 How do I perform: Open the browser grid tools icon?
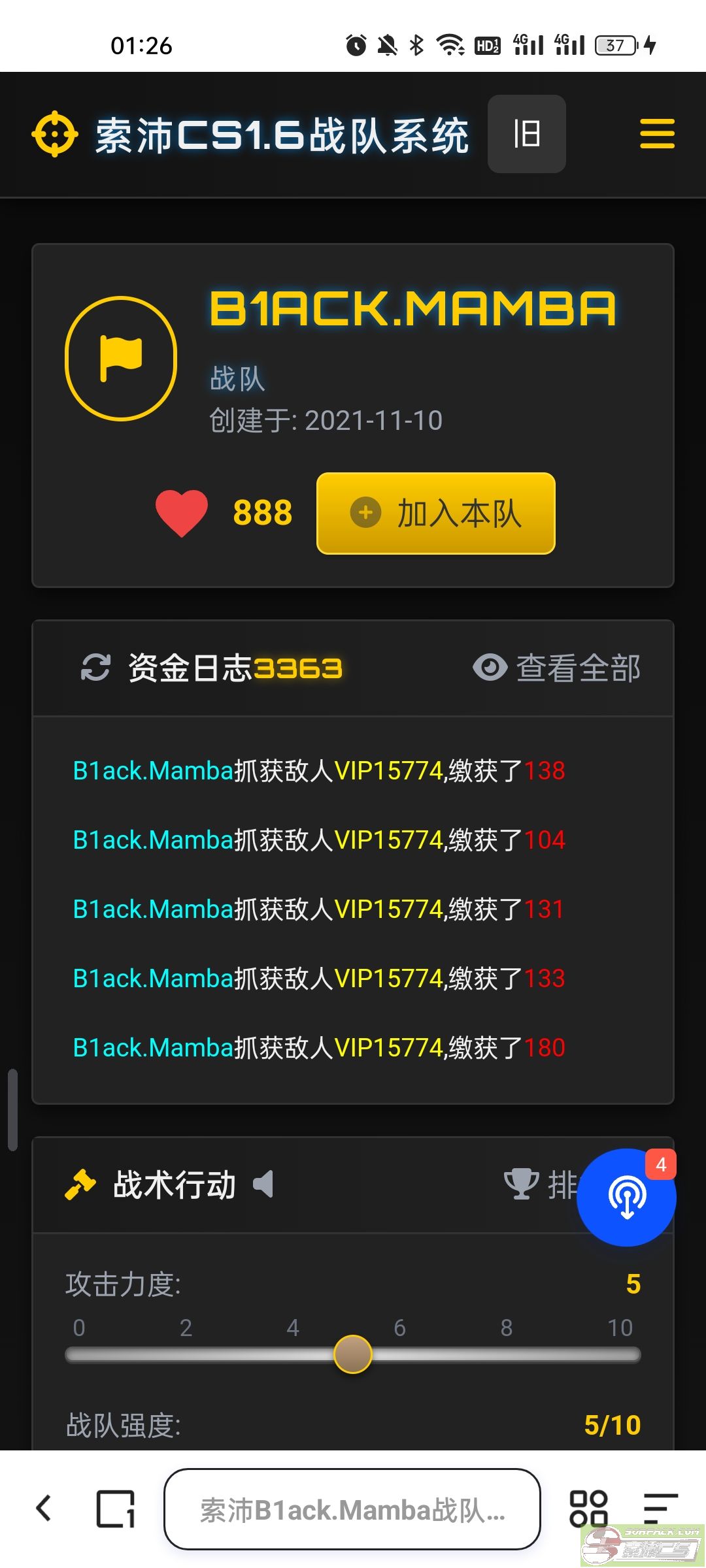pyautogui.click(x=588, y=1509)
